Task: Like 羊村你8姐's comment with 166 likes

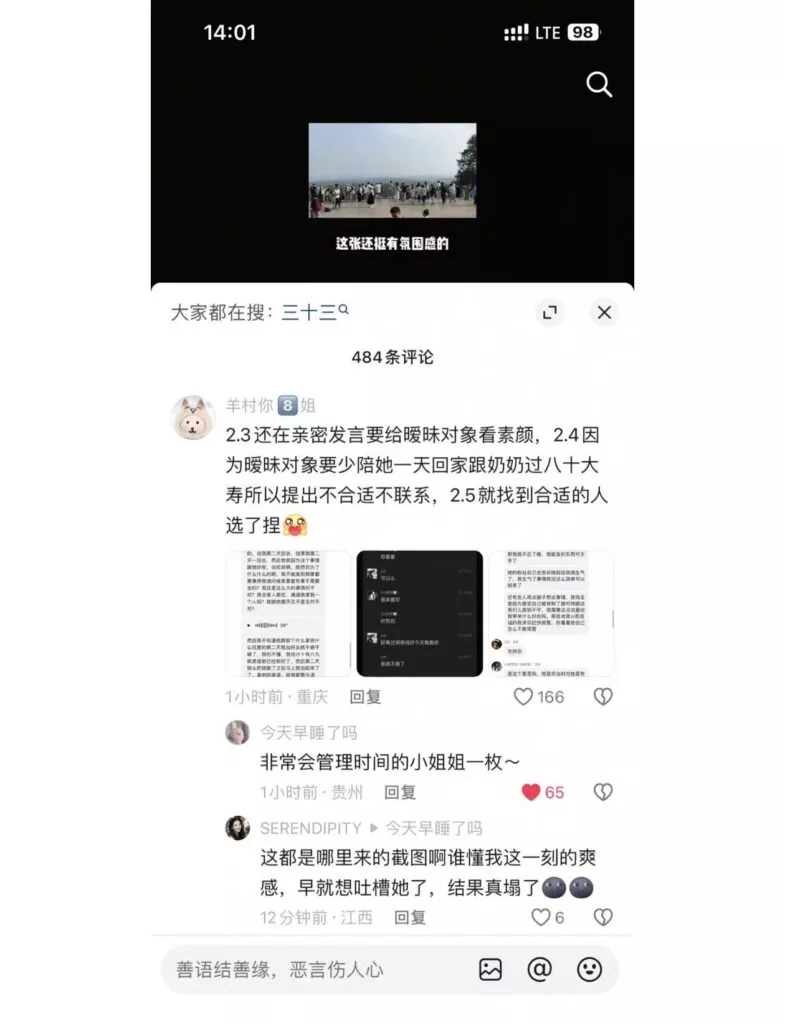Action: (x=523, y=697)
